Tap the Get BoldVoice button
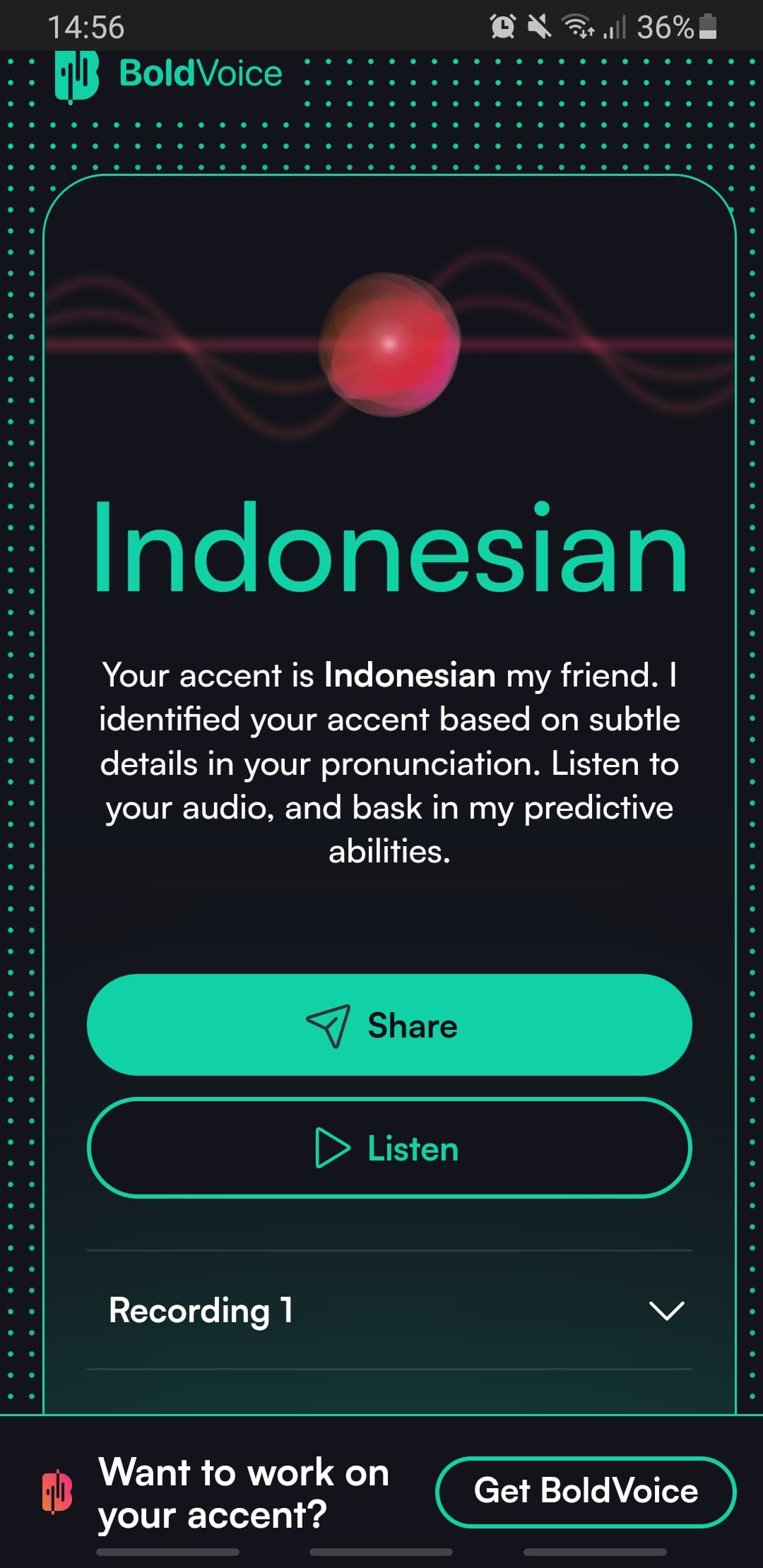Viewport: 763px width, 1568px height. click(x=586, y=1491)
